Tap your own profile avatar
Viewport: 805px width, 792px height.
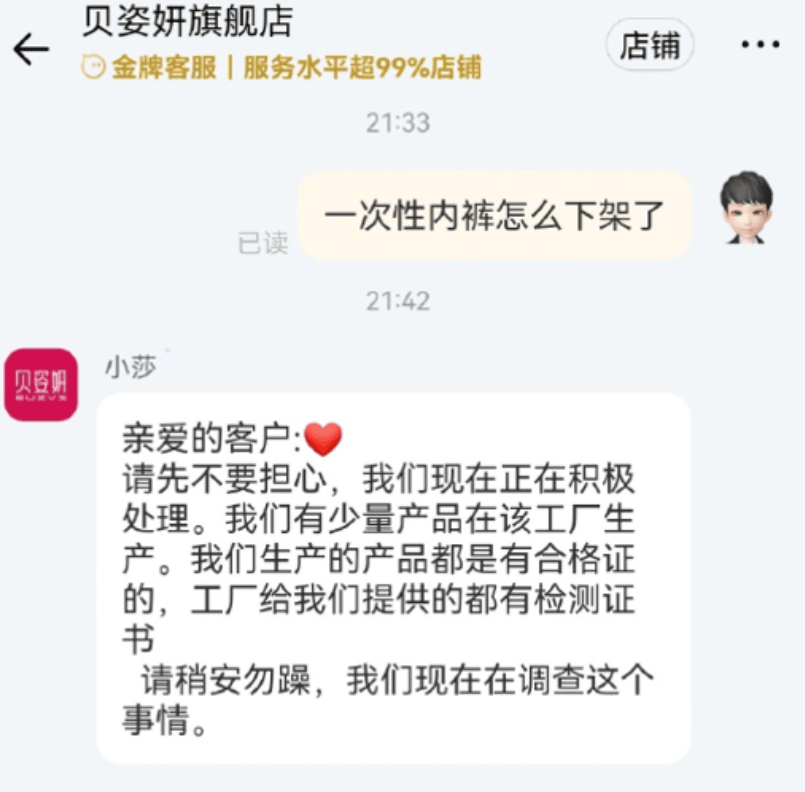click(x=746, y=208)
